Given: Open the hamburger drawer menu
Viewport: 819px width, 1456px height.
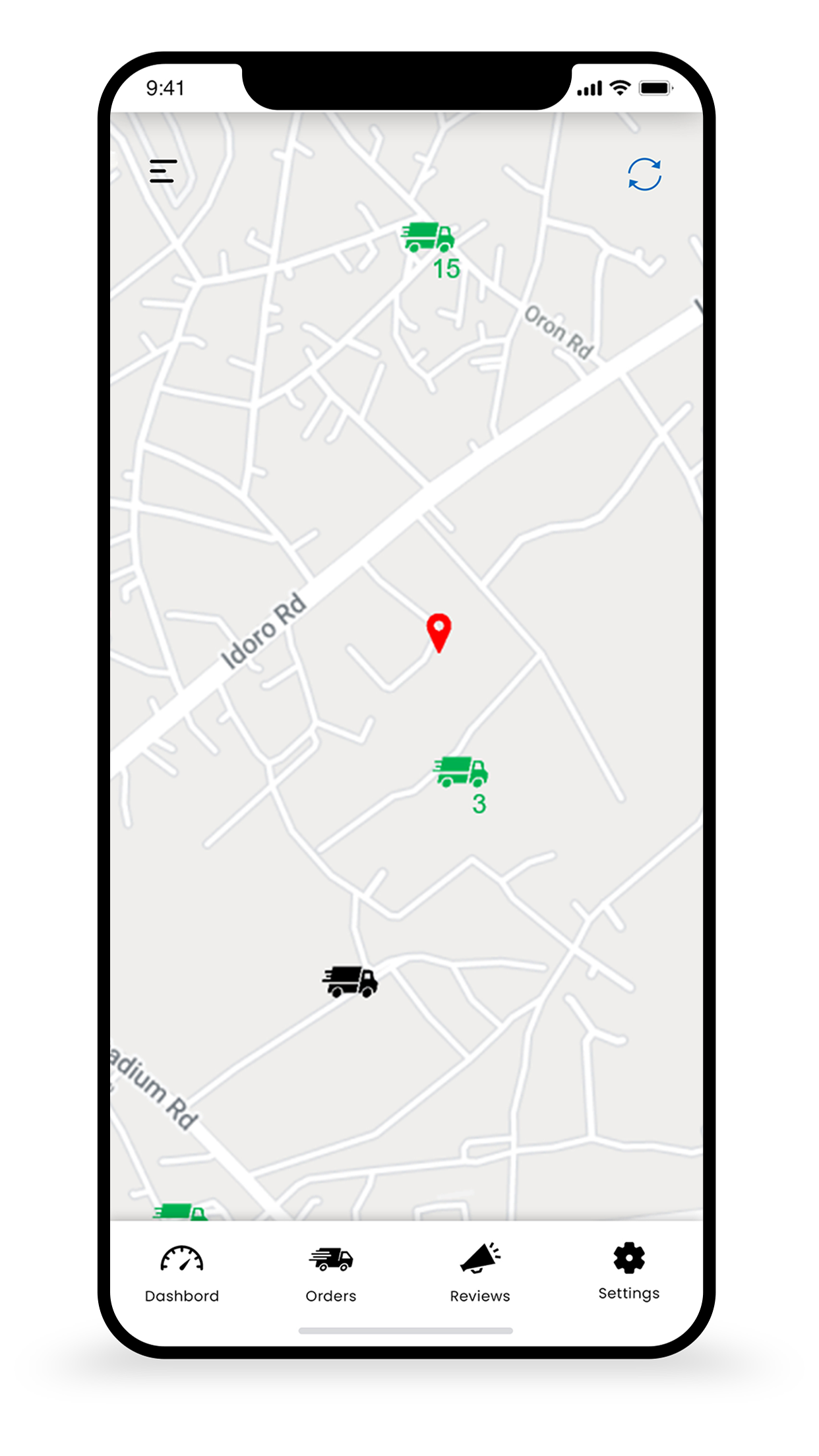Looking at the screenshot, I should 163,171.
